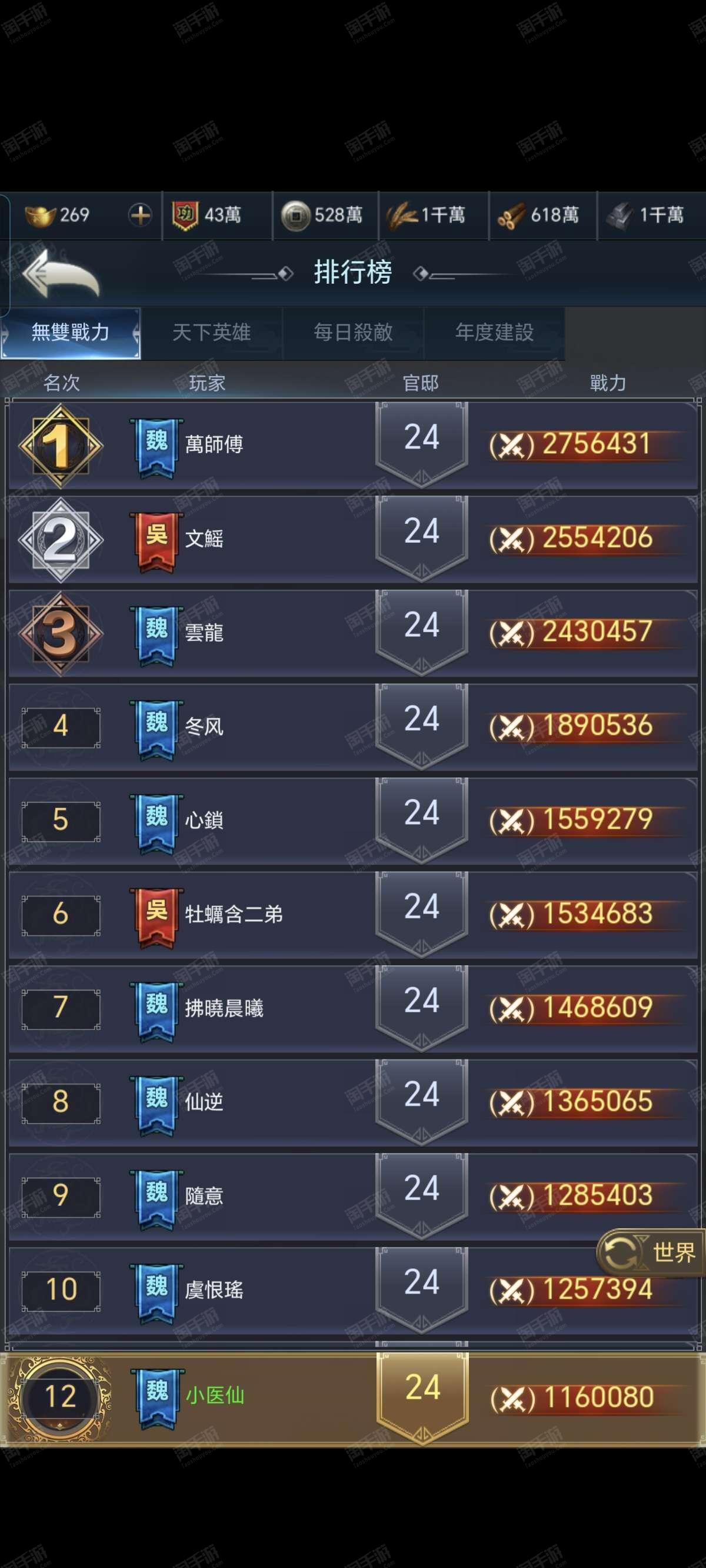Switch to the 天下英雄 tab
The height and width of the screenshot is (1568, 706).
[211, 333]
